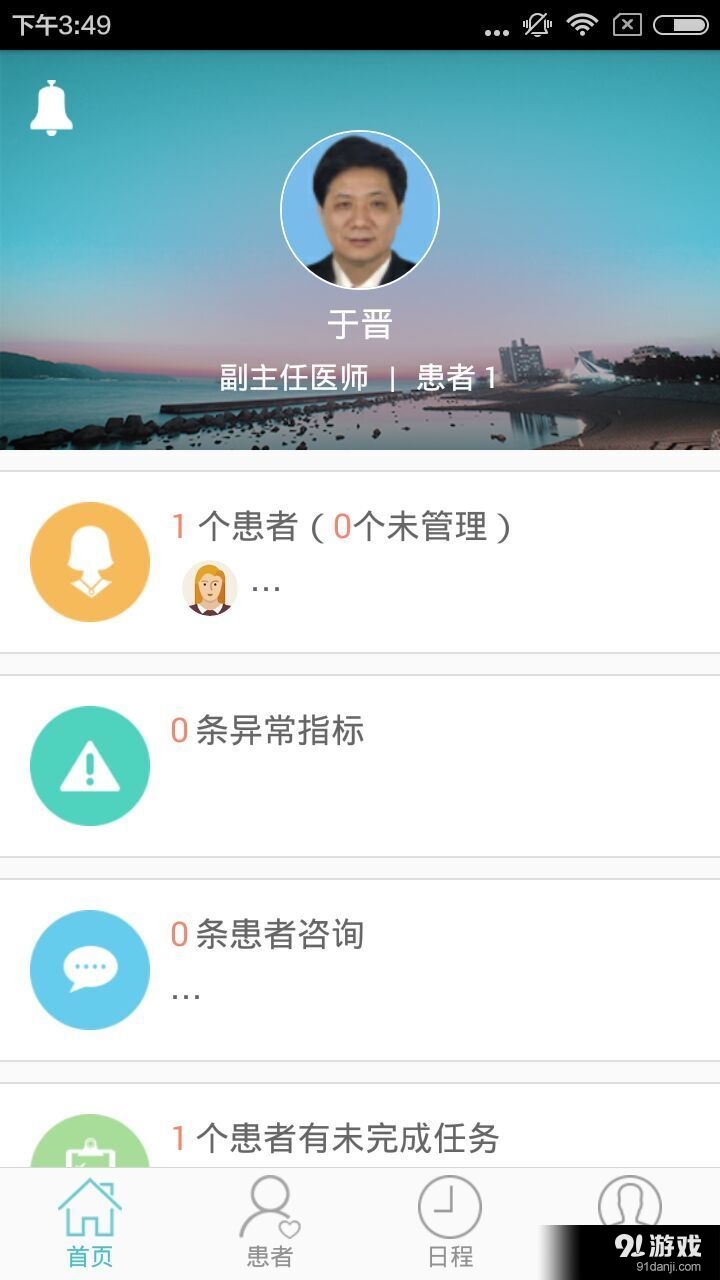Open doctor 于晋's profile photo
Image resolution: width=720 pixels, height=1280 pixels.
[359, 210]
